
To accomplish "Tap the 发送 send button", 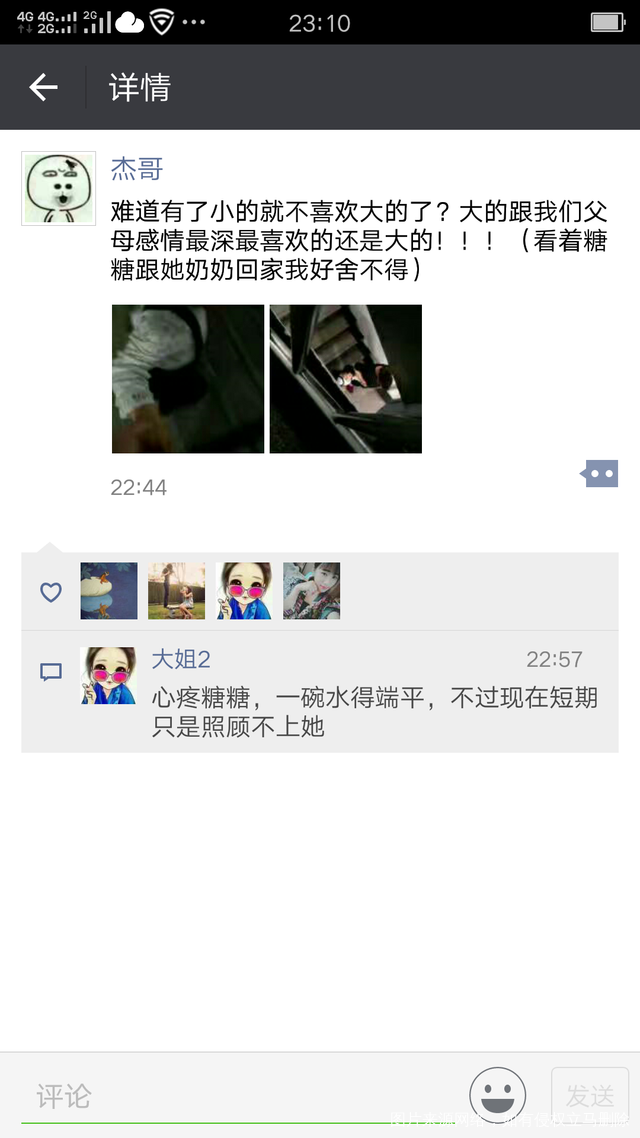I will 590,1095.
